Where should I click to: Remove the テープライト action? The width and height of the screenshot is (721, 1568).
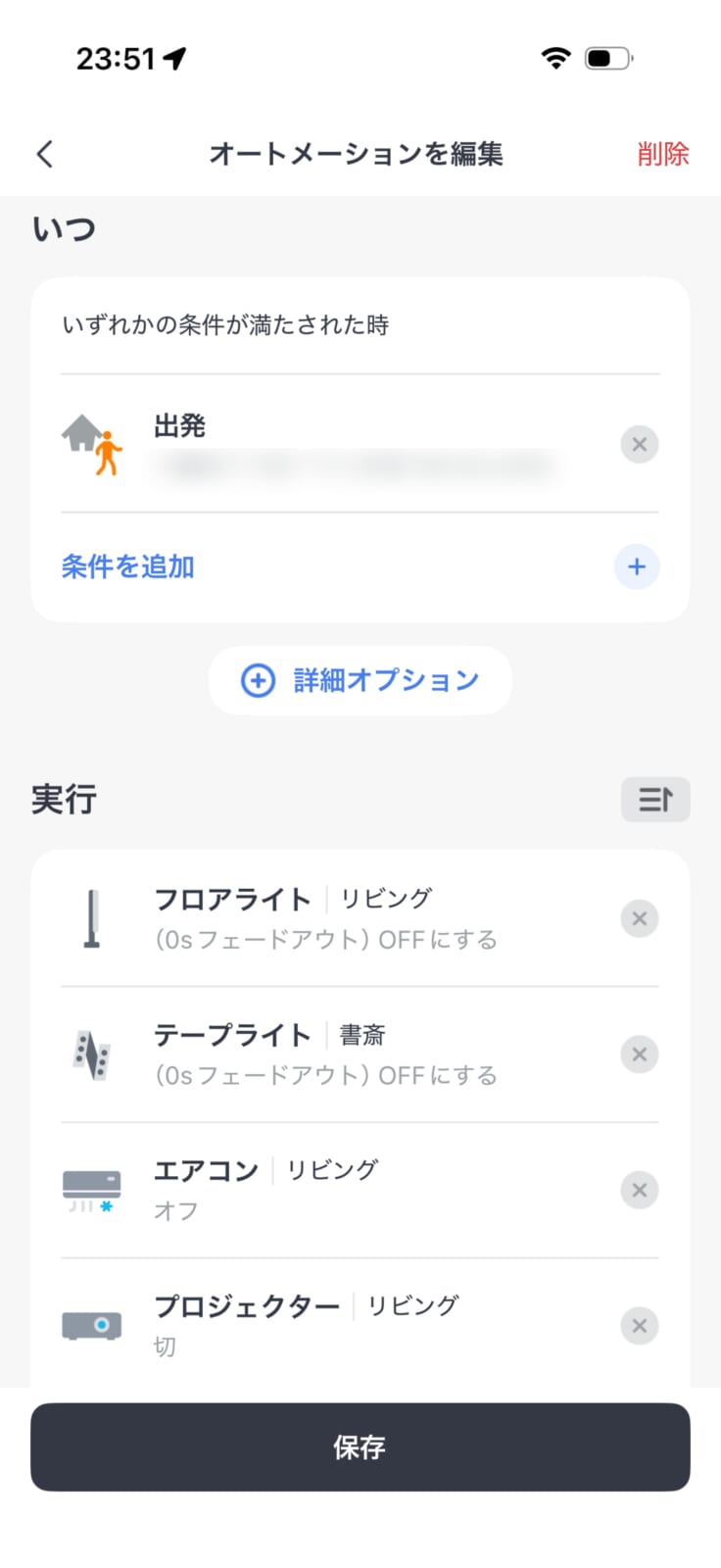[x=639, y=1054]
